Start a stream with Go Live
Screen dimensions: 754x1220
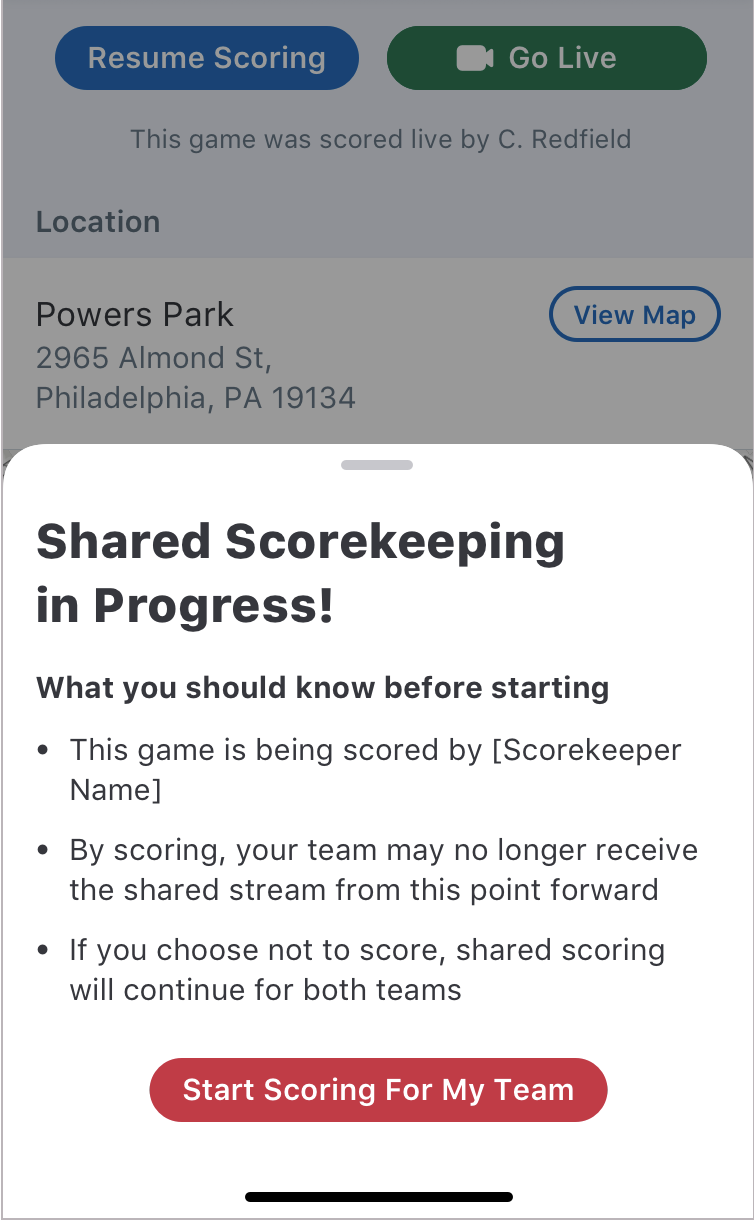[547, 58]
